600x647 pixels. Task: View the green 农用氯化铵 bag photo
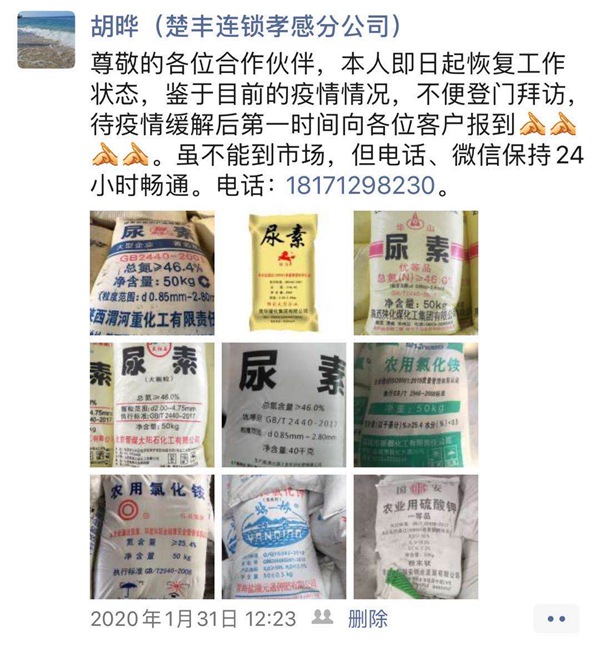pyautogui.click(x=415, y=404)
